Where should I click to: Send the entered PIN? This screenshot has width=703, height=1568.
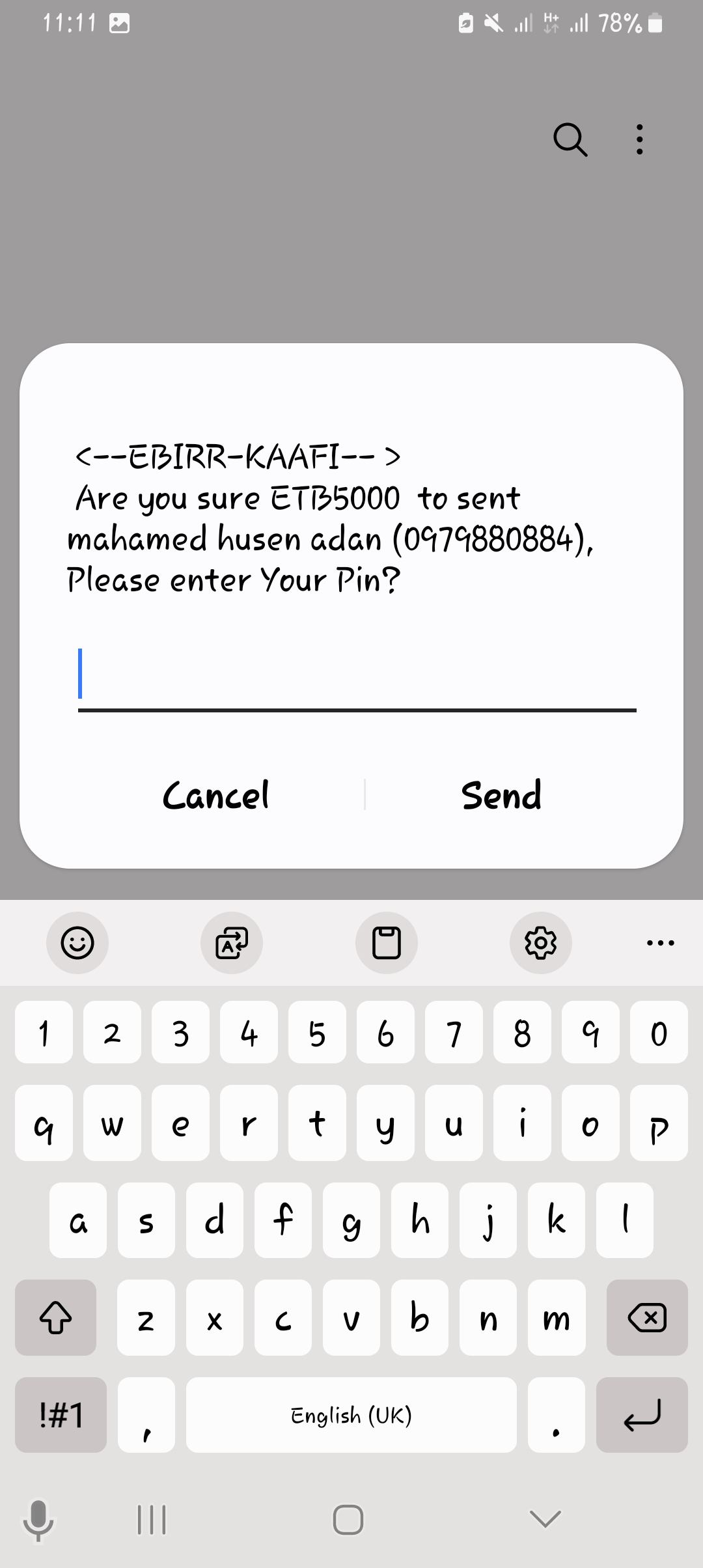(501, 795)
